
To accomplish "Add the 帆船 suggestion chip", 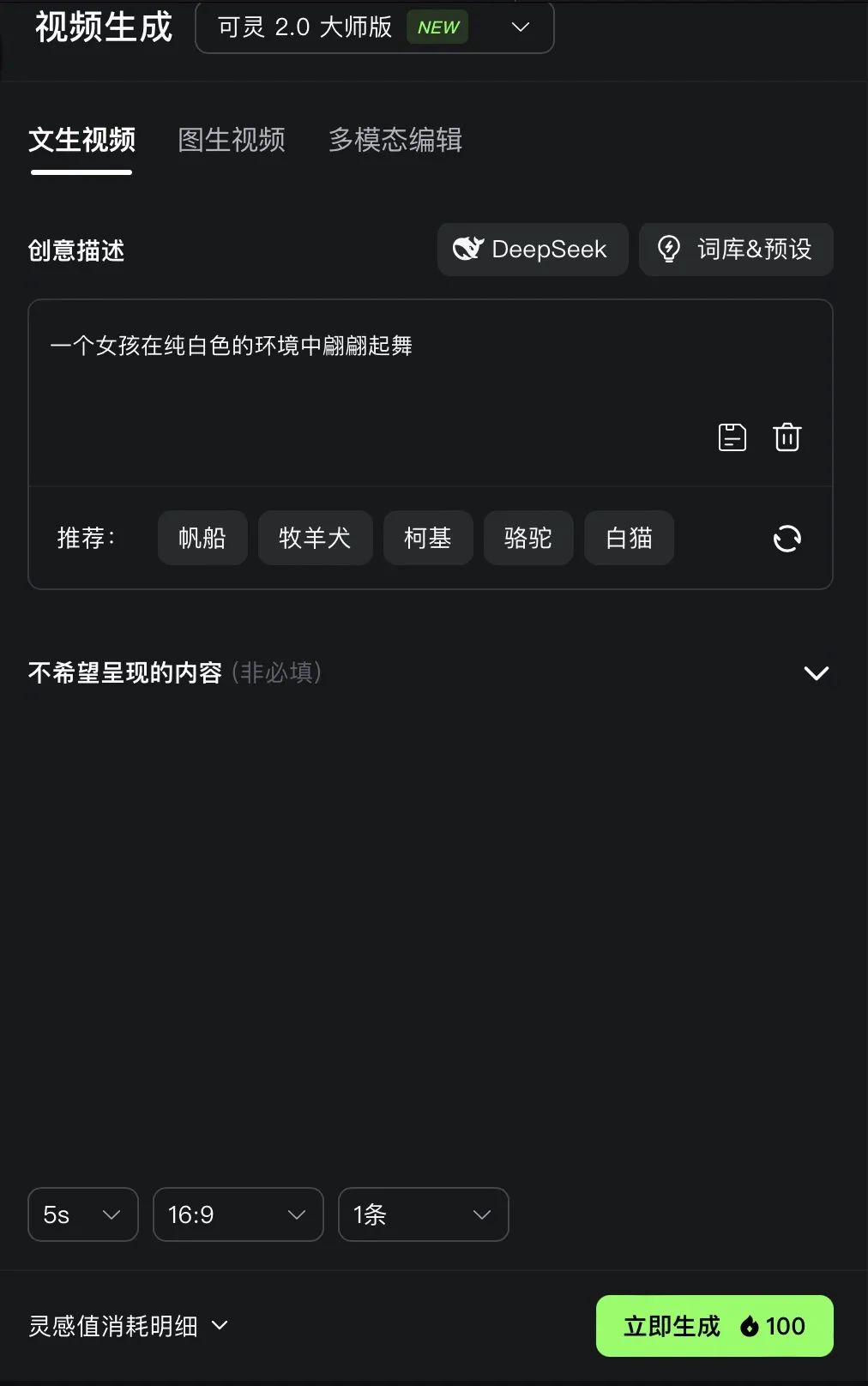I will point(202,538).
